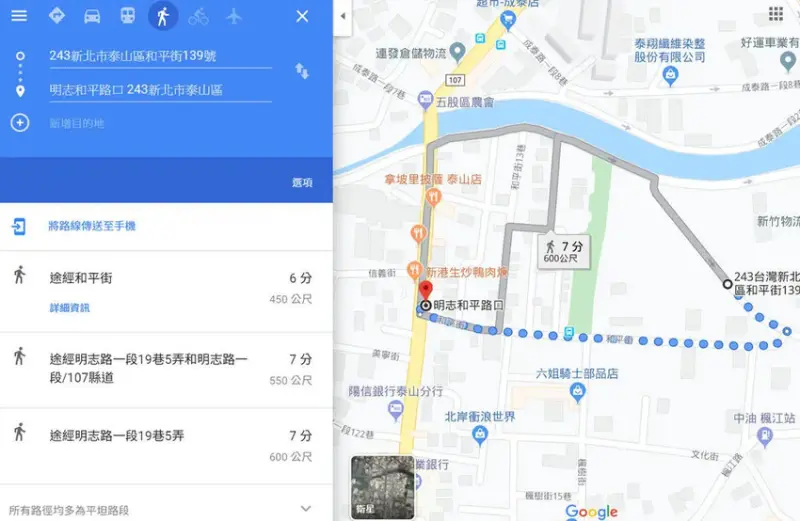Switch map to satellite view
800x521 pixels.
[x=382, y=487]
